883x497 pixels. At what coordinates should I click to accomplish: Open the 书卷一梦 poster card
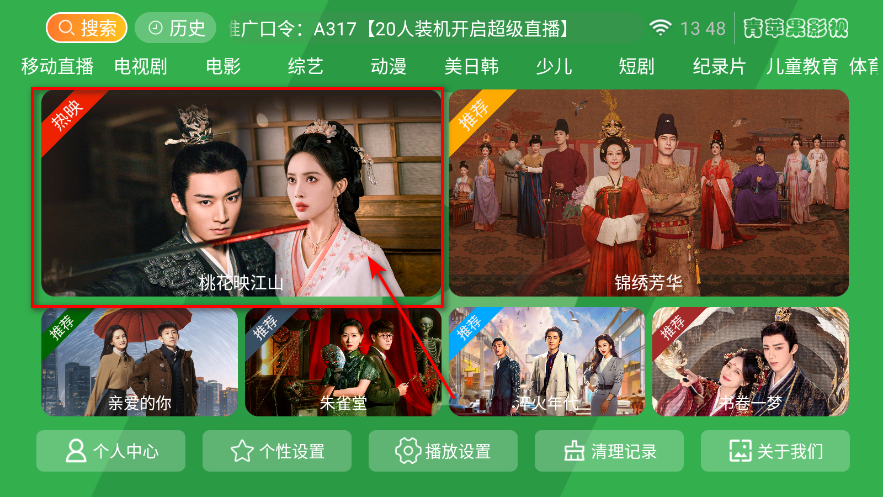(x=750, y=362)
